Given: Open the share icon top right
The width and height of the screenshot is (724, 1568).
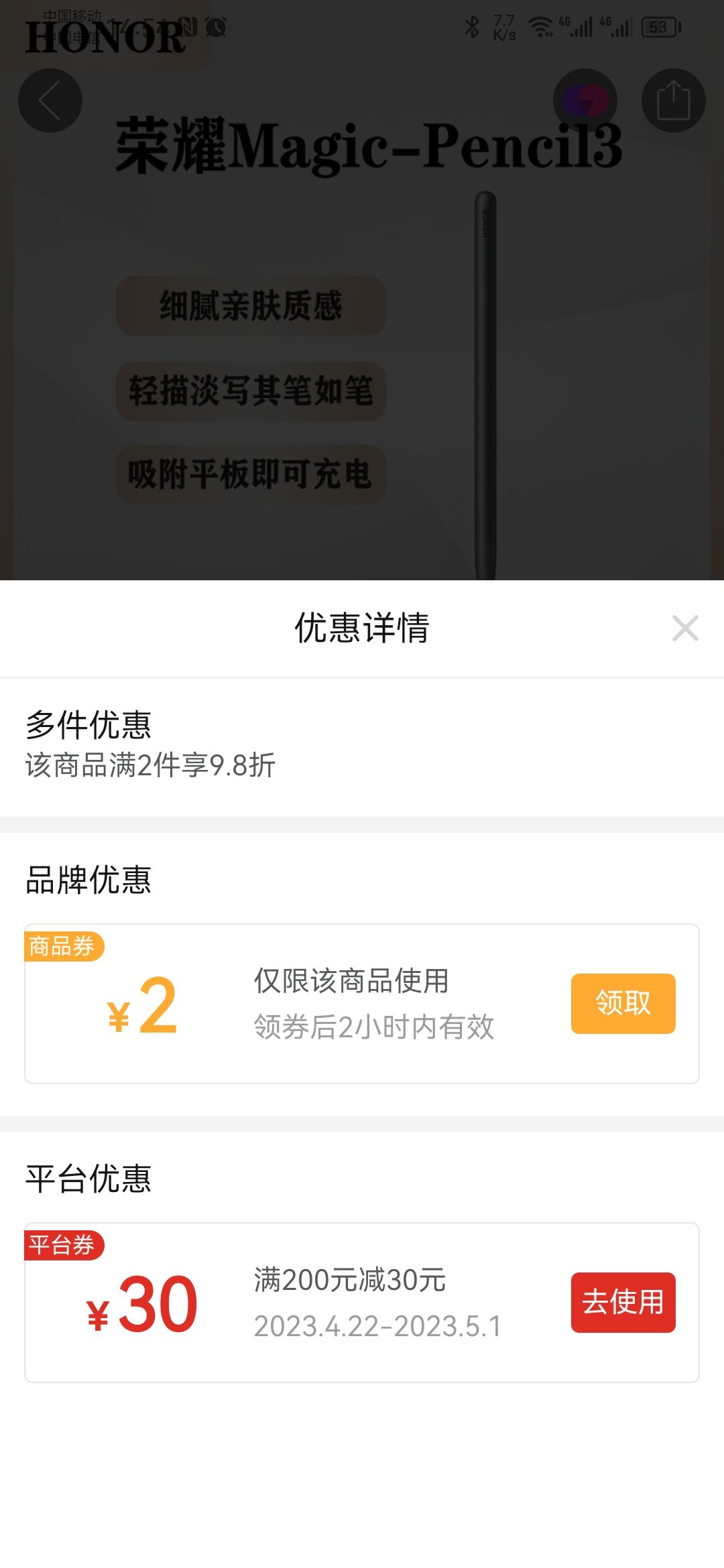Looking at the screenshot, I should [x=673, y=99].
